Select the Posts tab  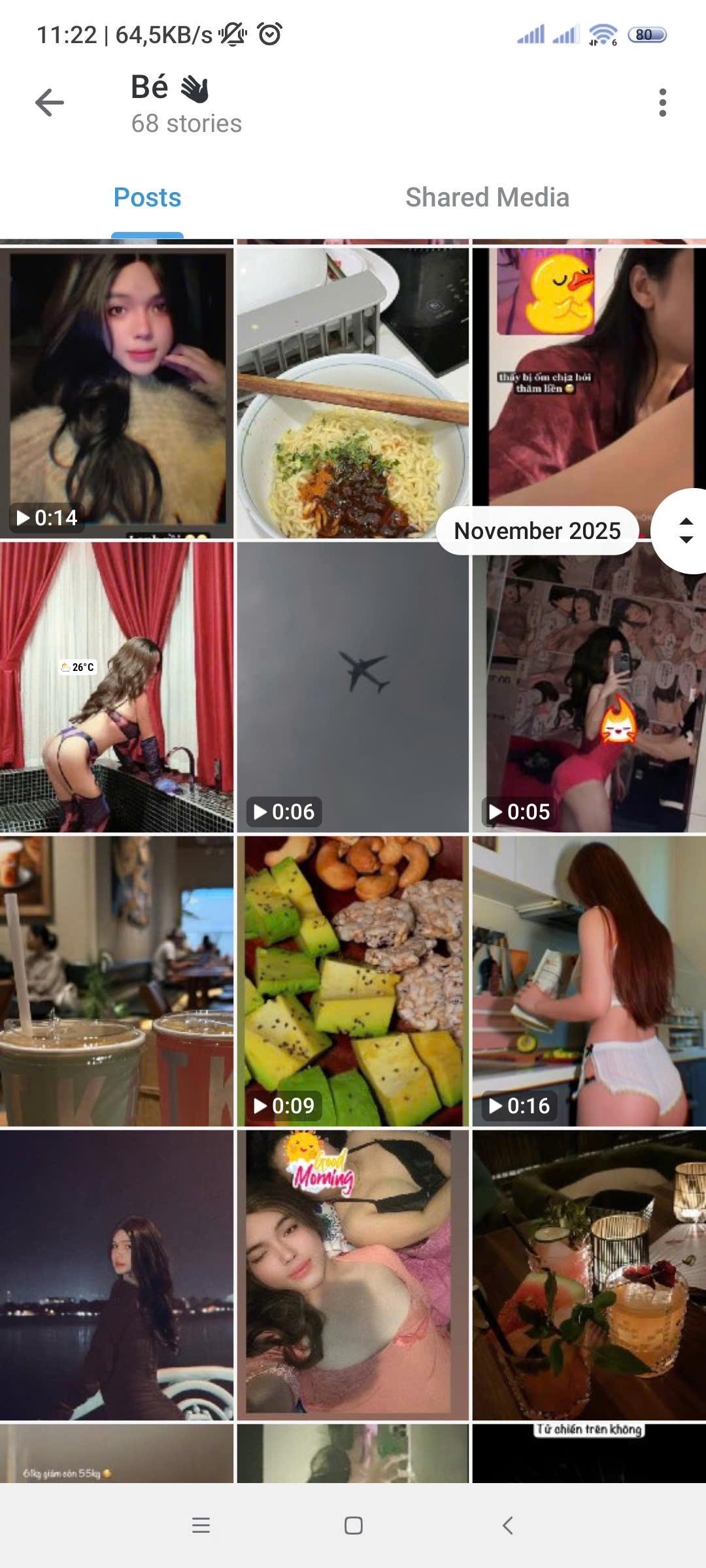[x=147, y=197]
